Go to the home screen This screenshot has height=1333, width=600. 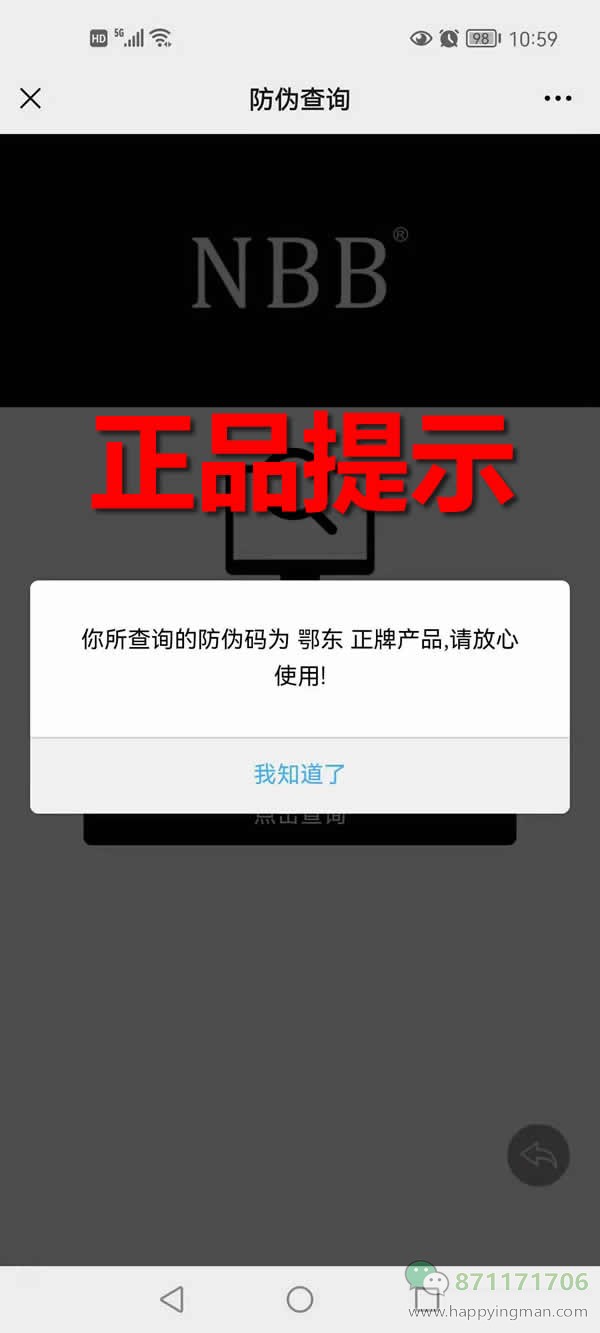point(300,1299)
